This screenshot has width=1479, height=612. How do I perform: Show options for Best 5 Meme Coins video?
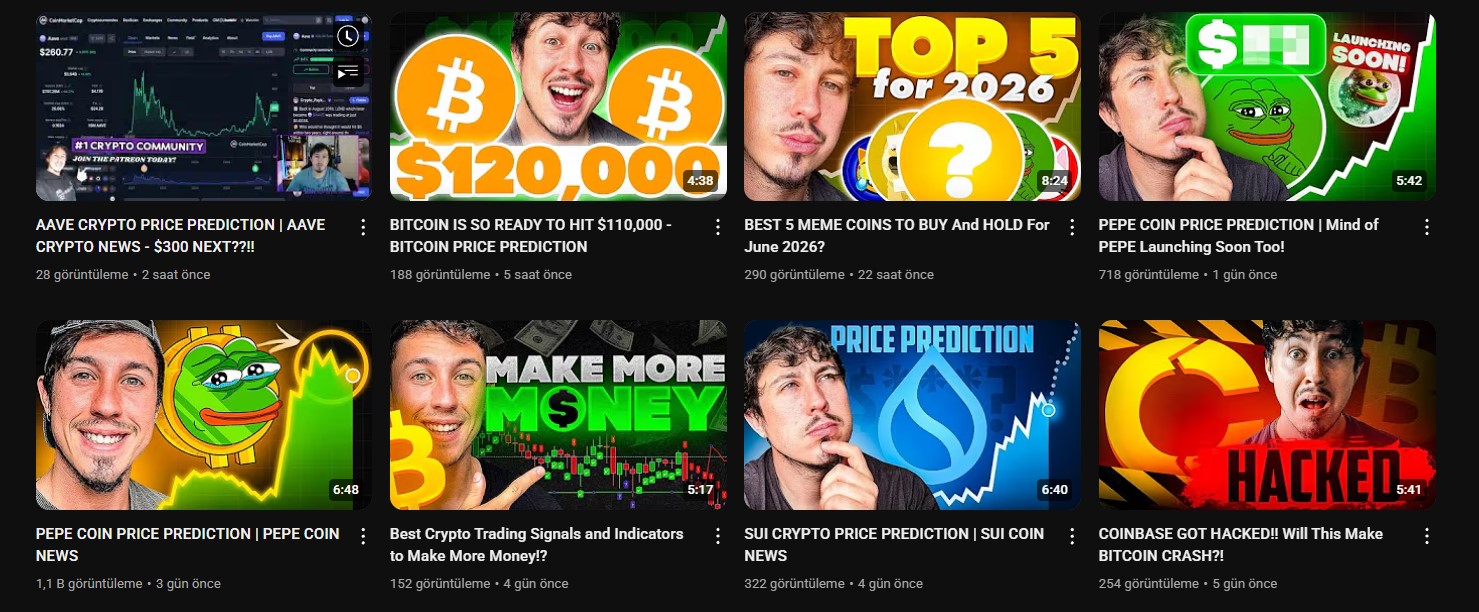[1072, 227]
